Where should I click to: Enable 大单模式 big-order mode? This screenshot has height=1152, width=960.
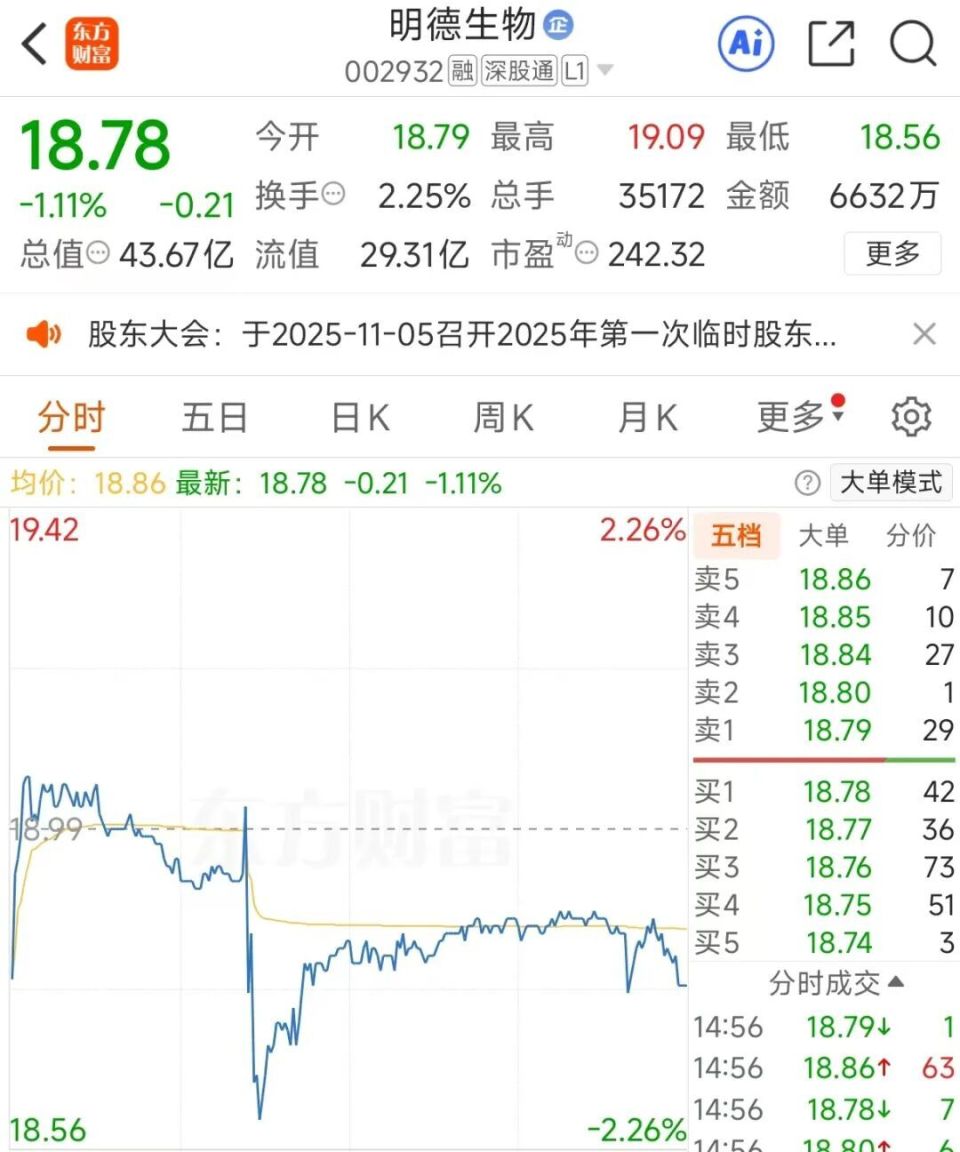tap(891, 483)
